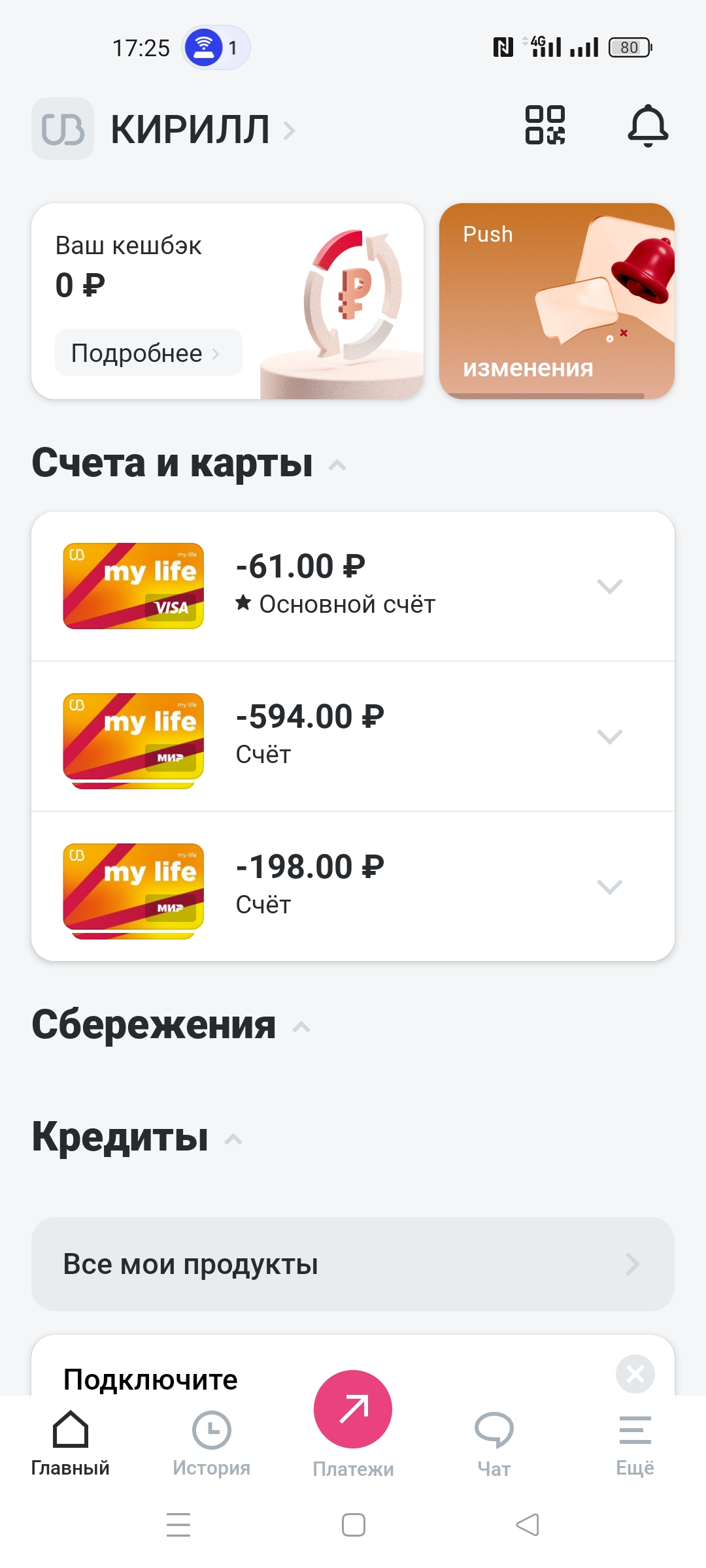The width and height of the screenshot is (706, 1568).
Task: Open the -198.00 ₽ account row
Action: [353, 887]
